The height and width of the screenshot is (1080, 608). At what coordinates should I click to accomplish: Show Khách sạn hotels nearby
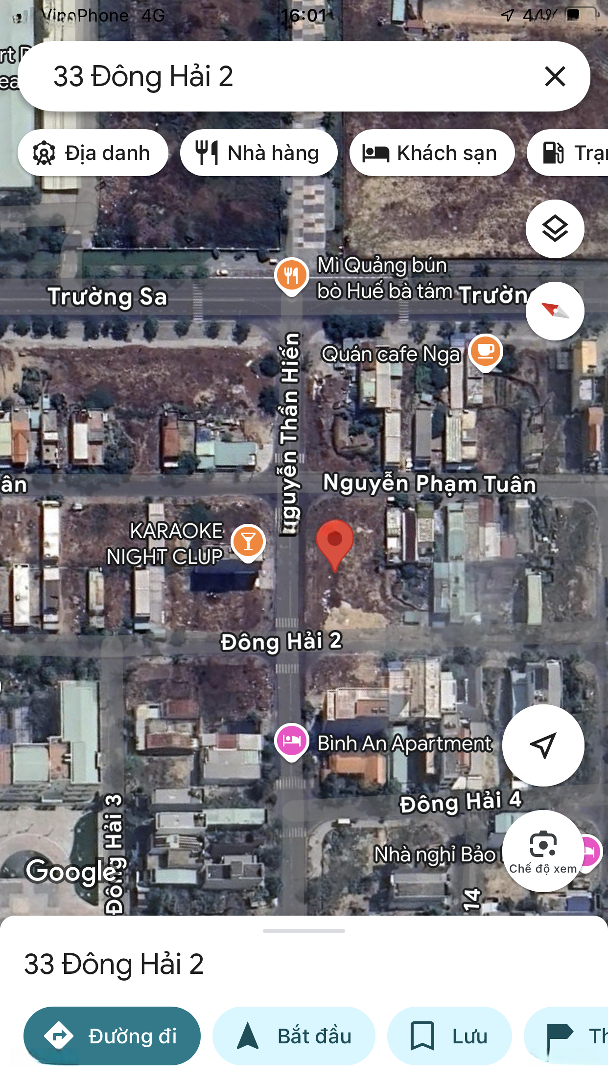coord(431,153)
